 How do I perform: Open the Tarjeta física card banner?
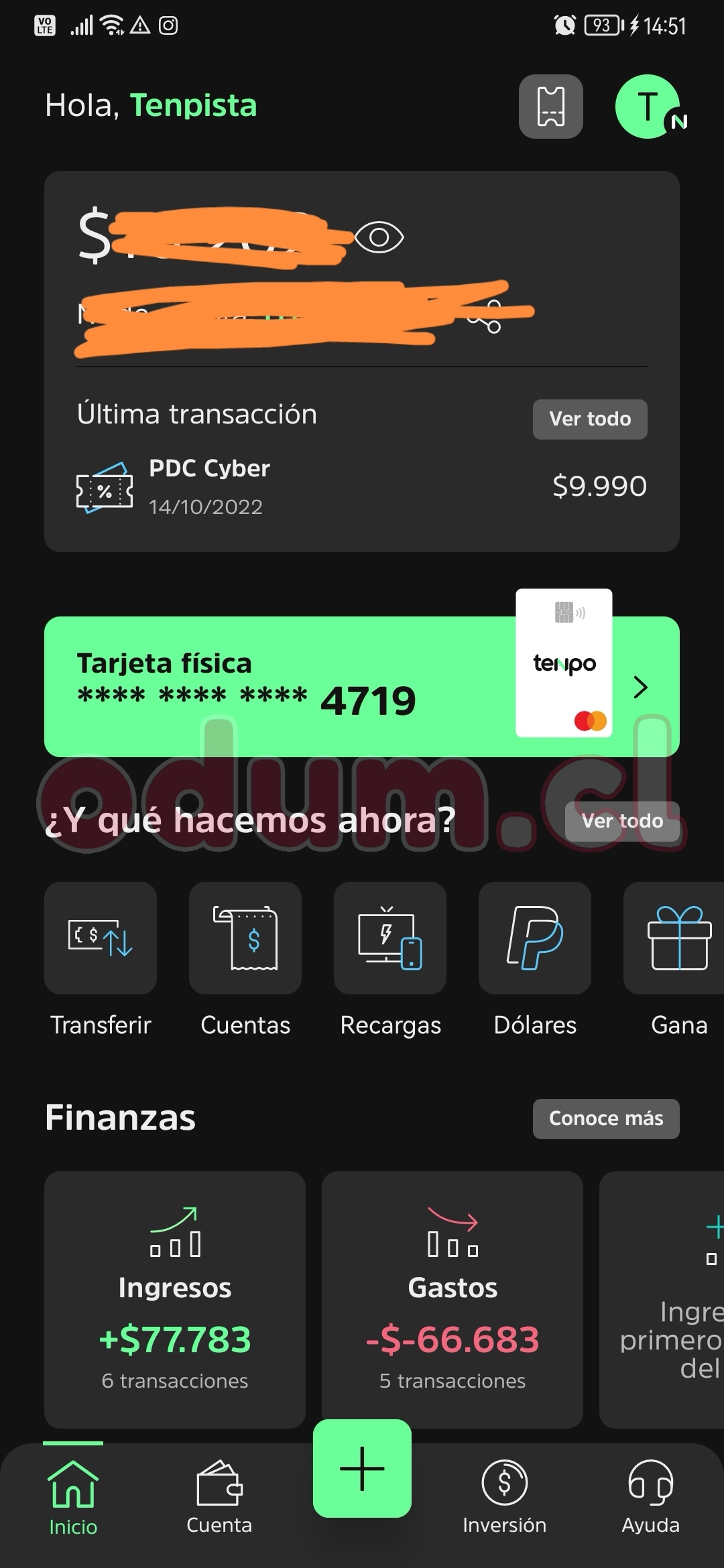click(362, 687)
